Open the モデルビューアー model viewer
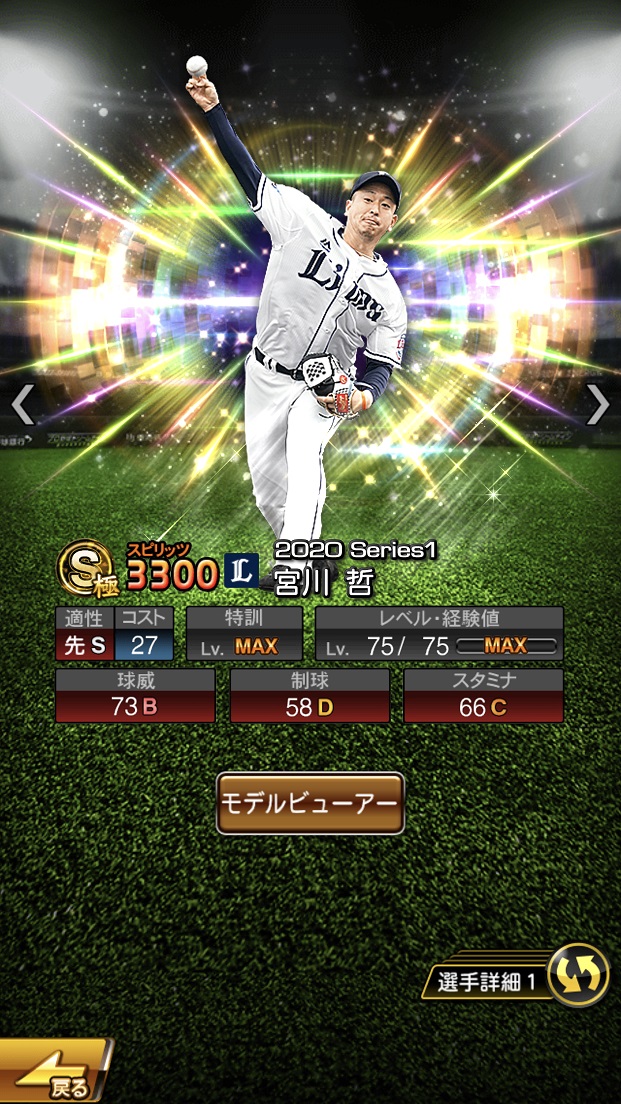Screen dimensions: 621x1104 click(310, 803)
